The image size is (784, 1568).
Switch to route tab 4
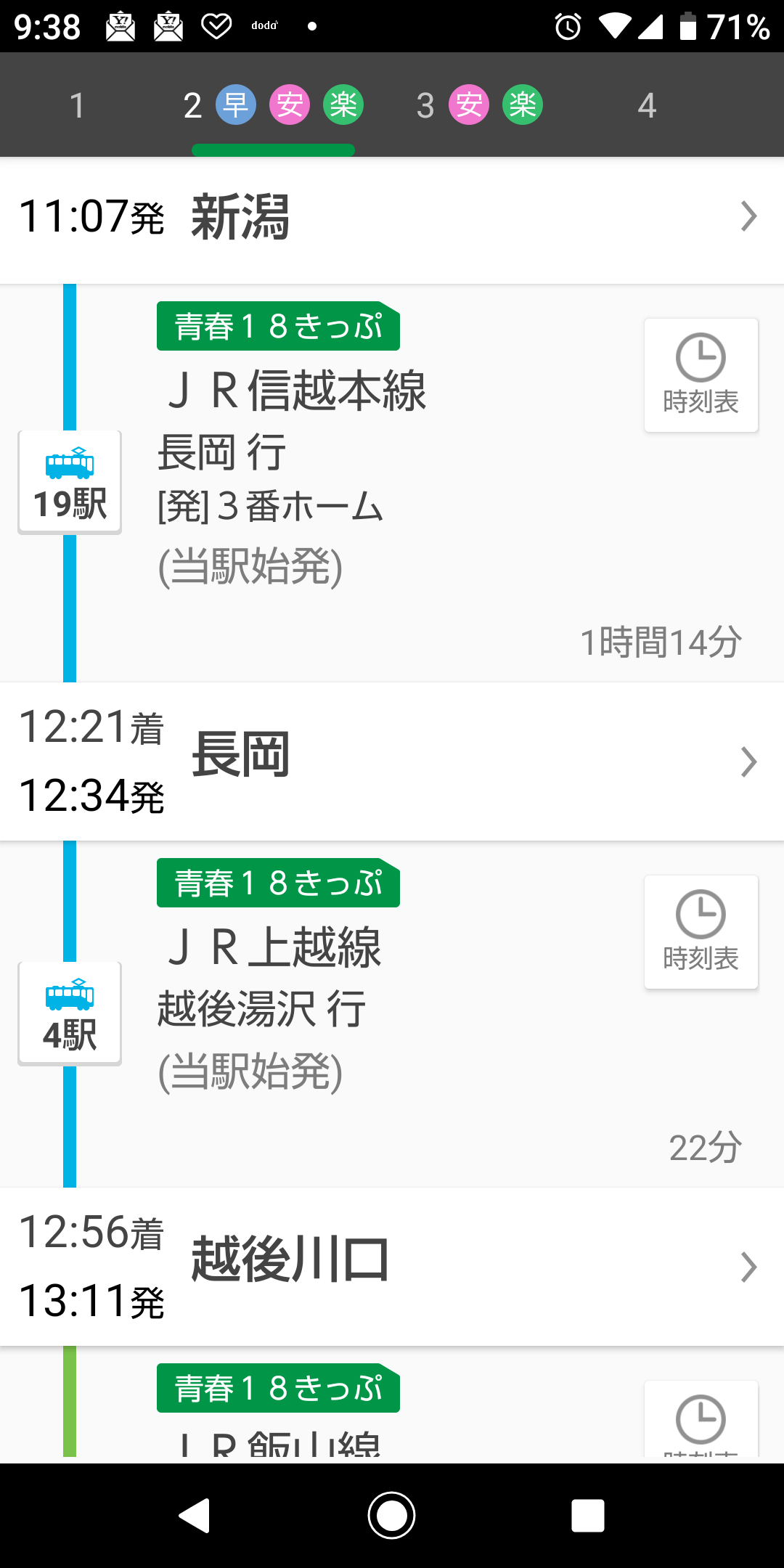[x=647, y=105]
